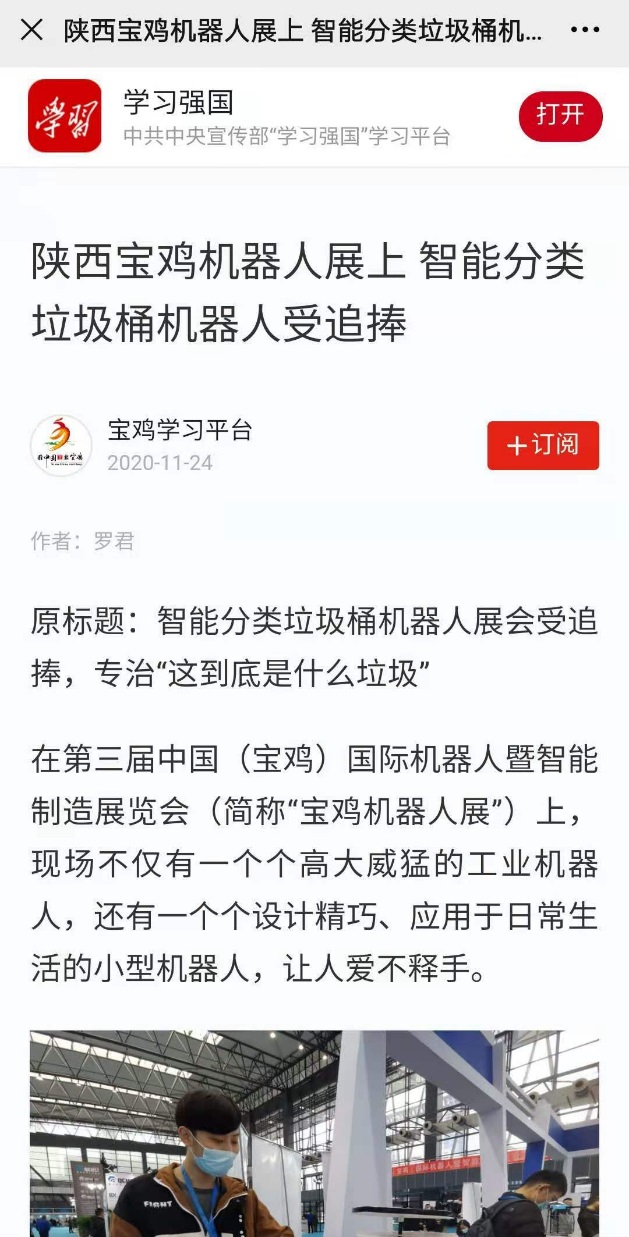Subscribe with the 订阅 button
This screenshot has height=1237, width=629.
click(543, 445)
